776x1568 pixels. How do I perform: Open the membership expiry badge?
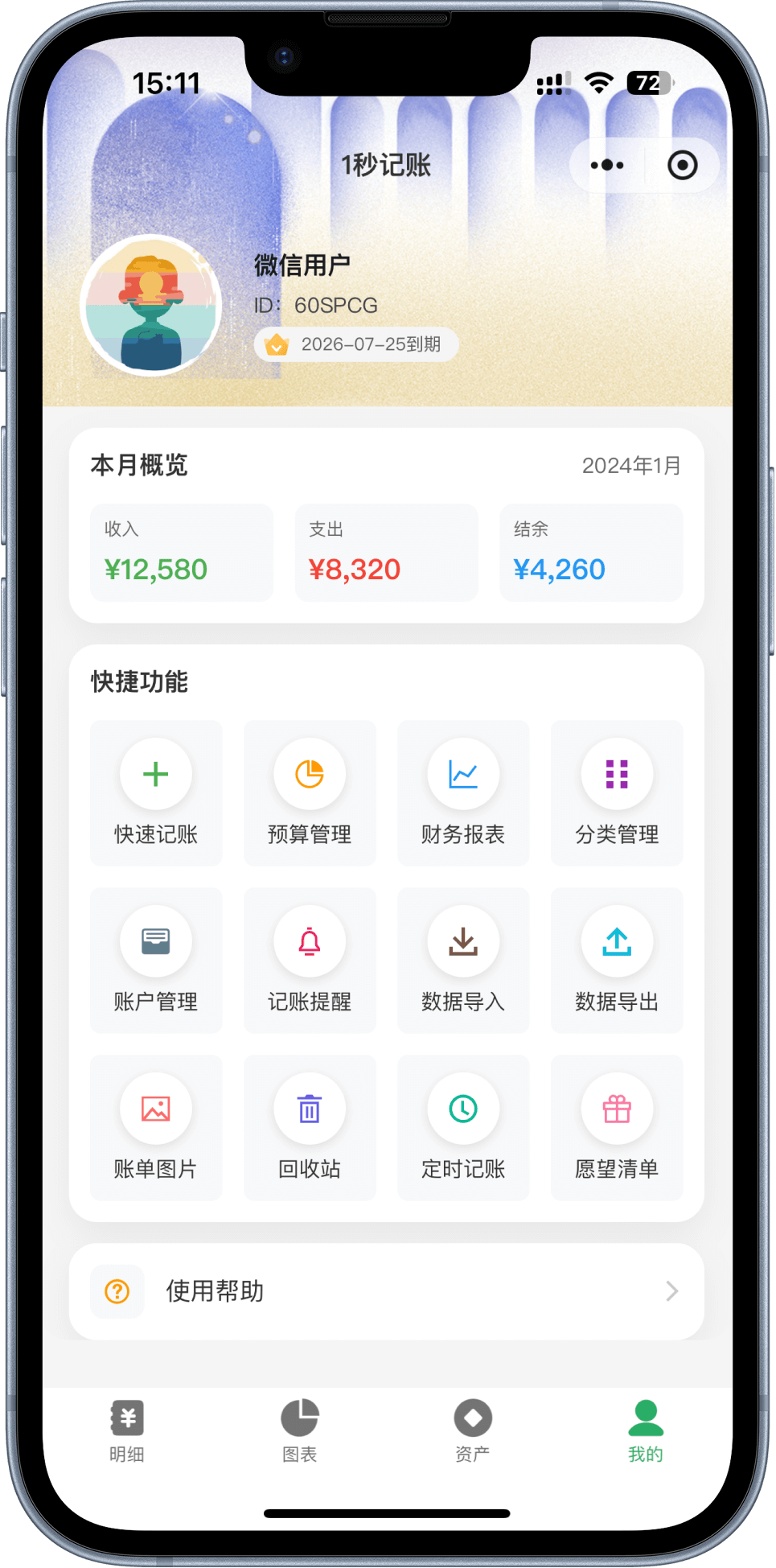pos(356,344)
